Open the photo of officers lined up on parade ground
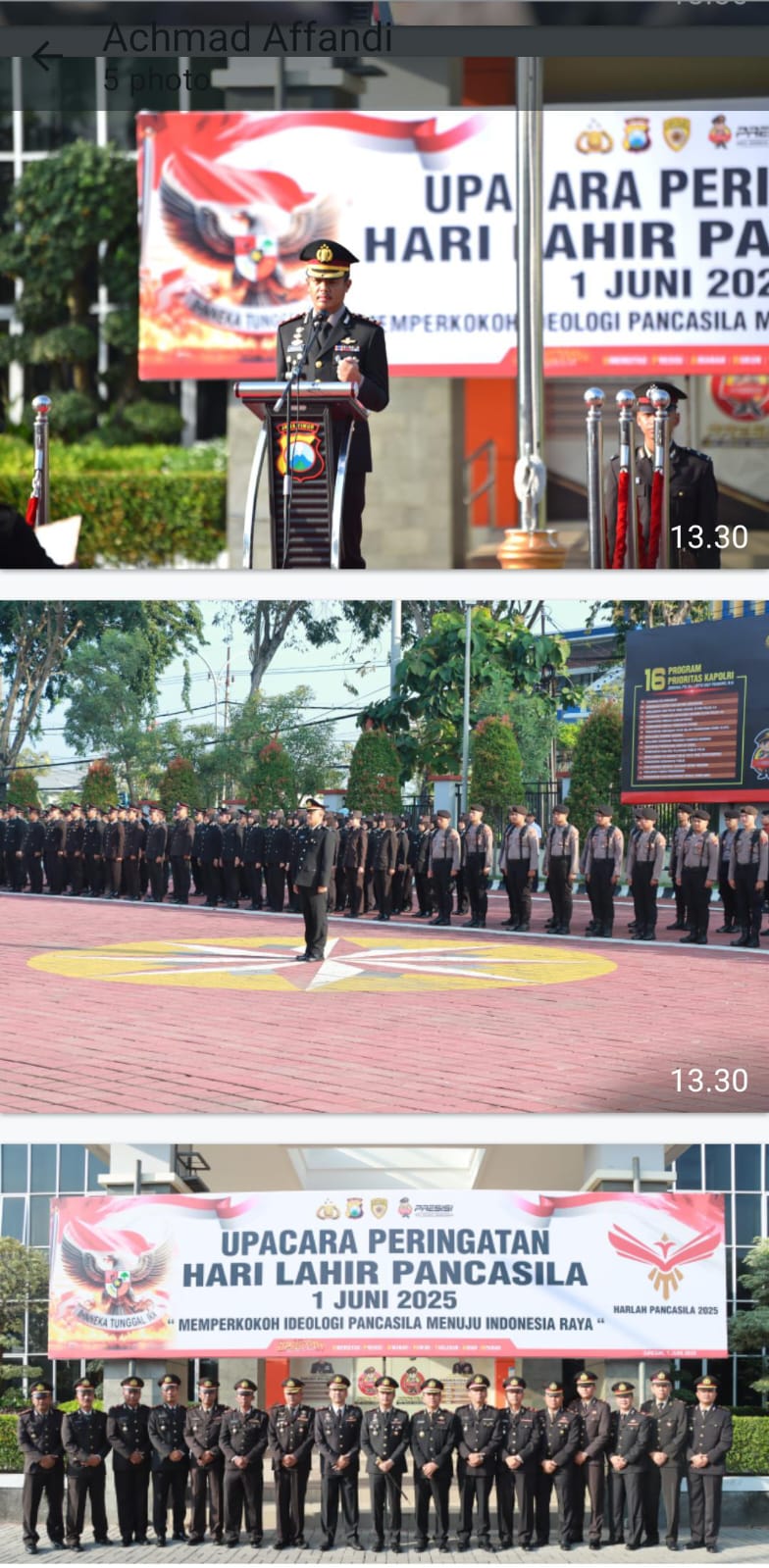This screenshot has width=769, height=1568. pos(384,856)
